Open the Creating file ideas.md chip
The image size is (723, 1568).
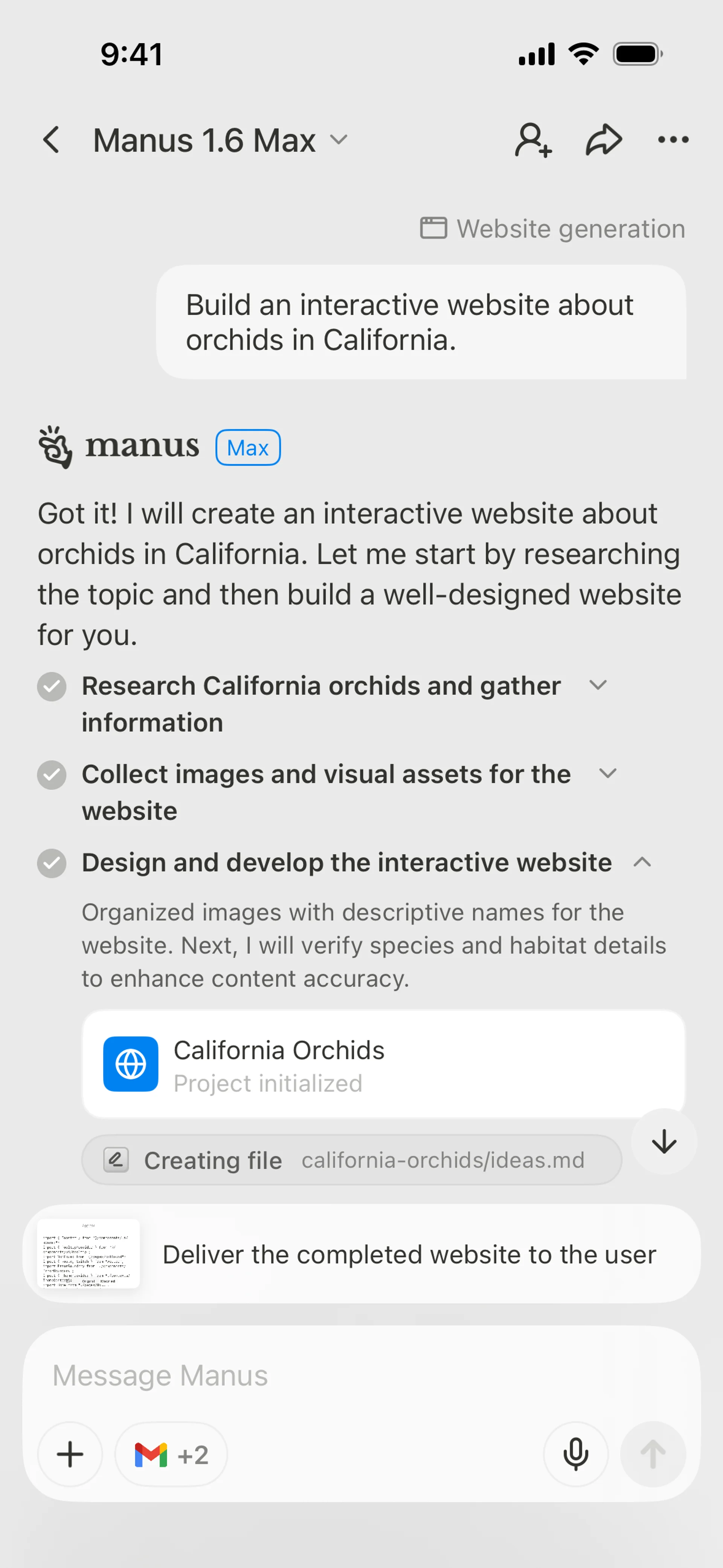pyautogui.click(x=352, y=1160)
